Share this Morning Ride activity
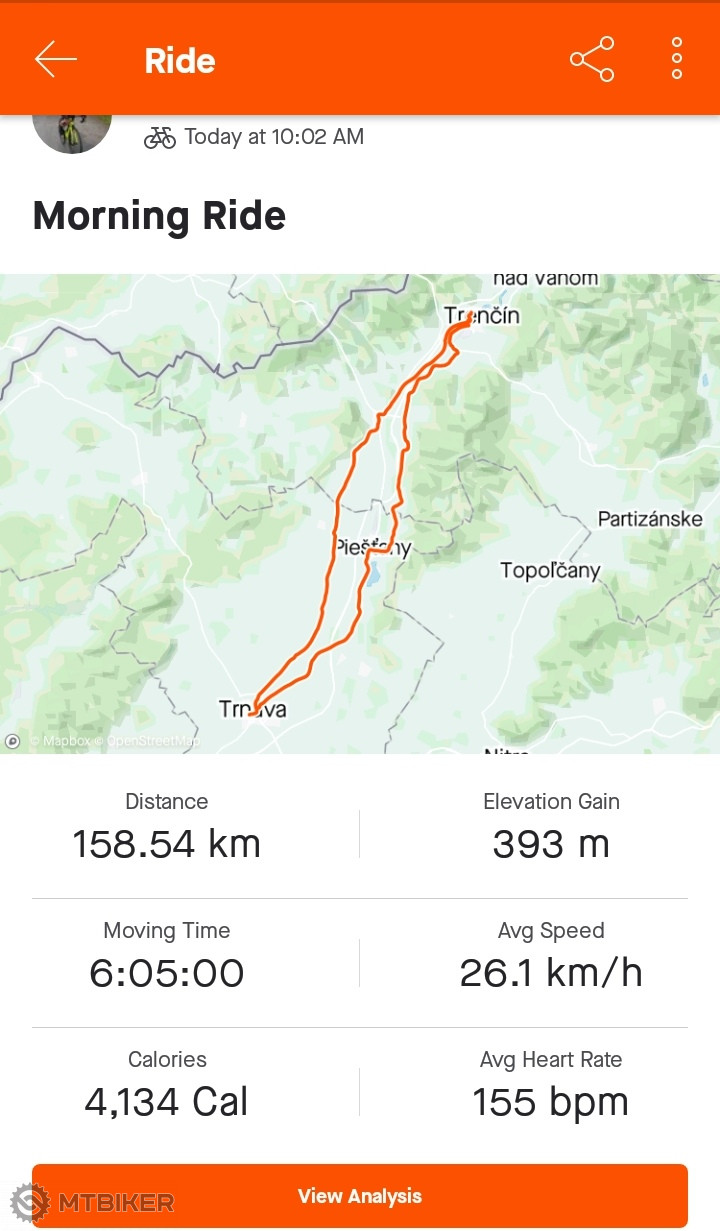Screen dimensions: 720x1231 (x=592, y=60)
